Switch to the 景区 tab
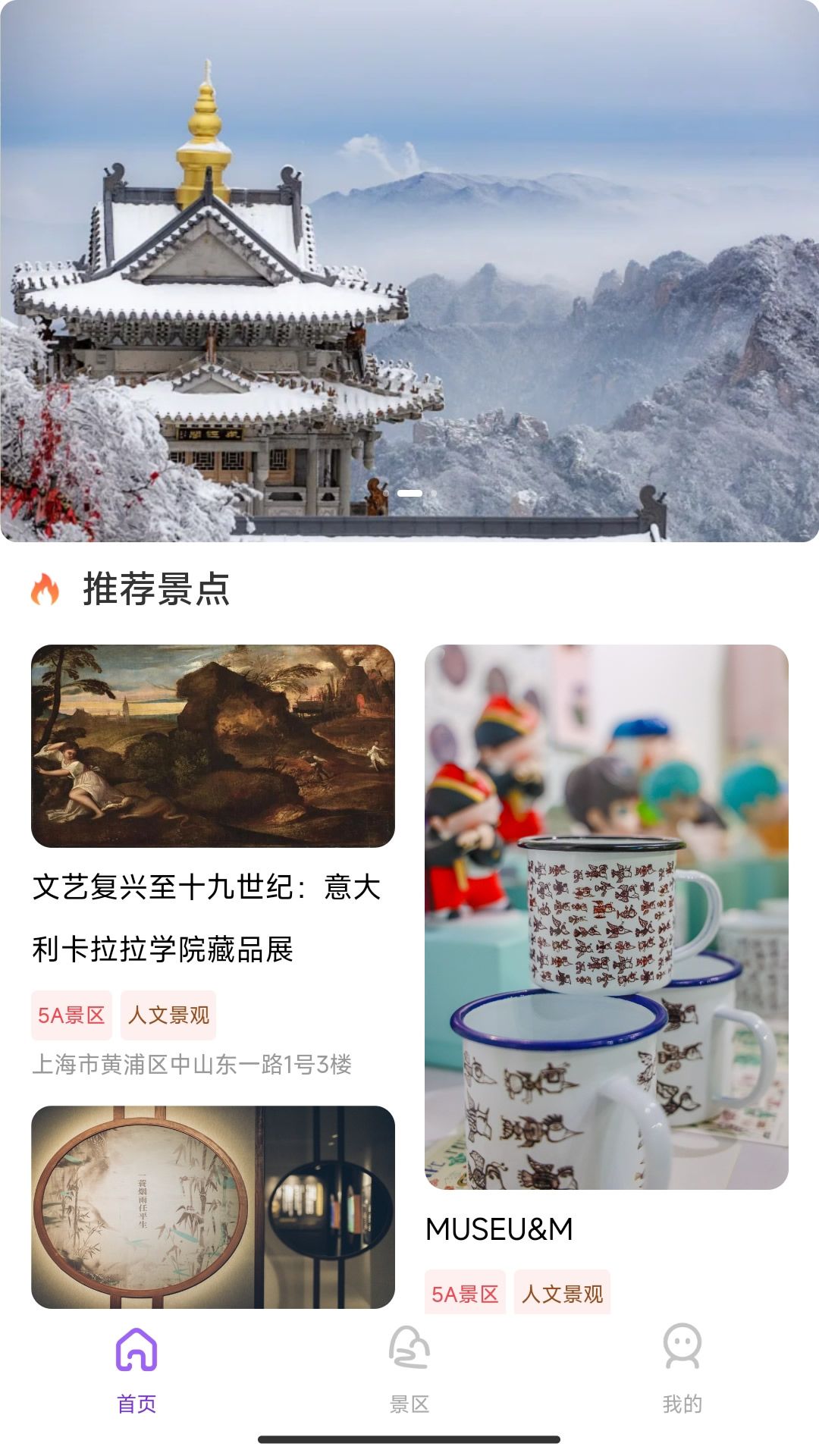Screen dimensions: 819x1456 click(x=409, y=1370)
